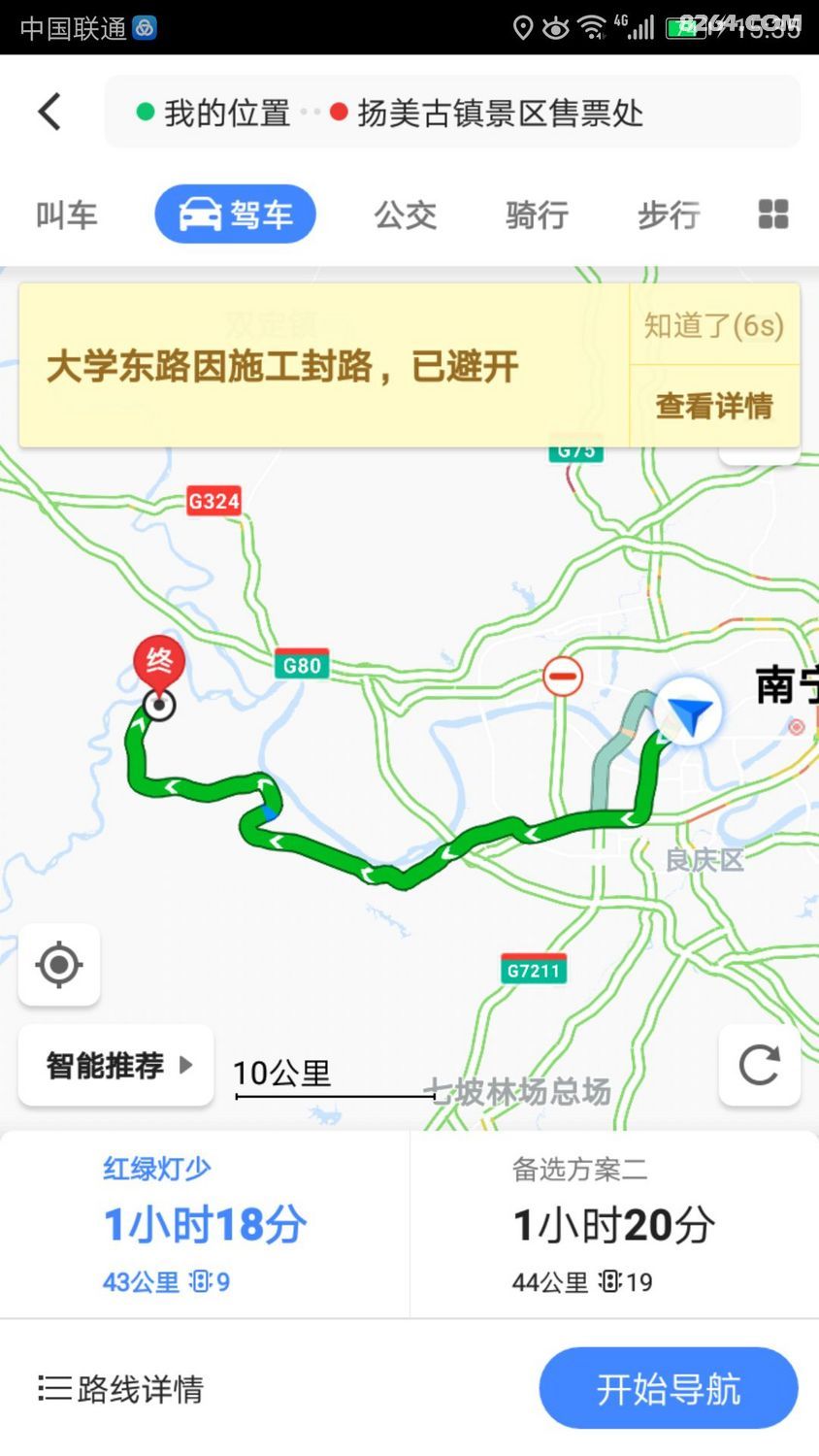Open the more travel modes grid icon

[x=772, y=215]
